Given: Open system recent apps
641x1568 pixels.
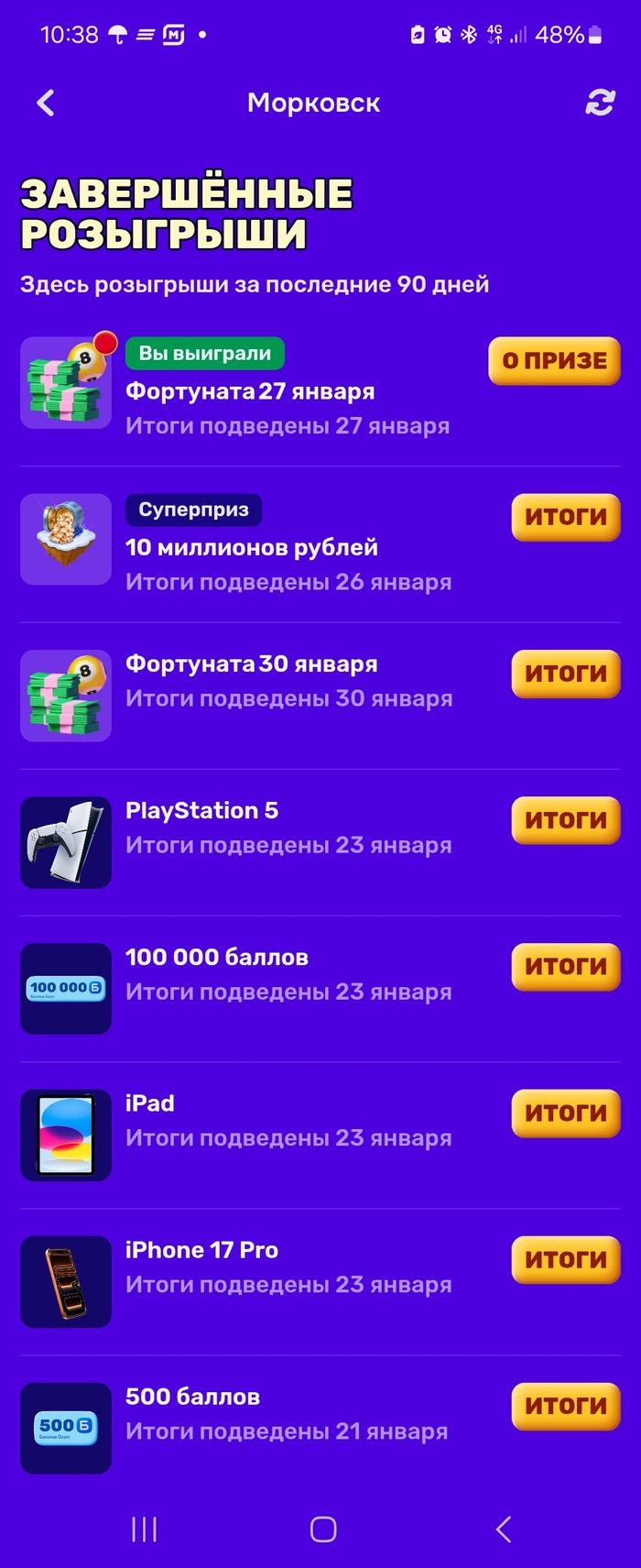Looking at the screenshot, I should [144, 1529].
